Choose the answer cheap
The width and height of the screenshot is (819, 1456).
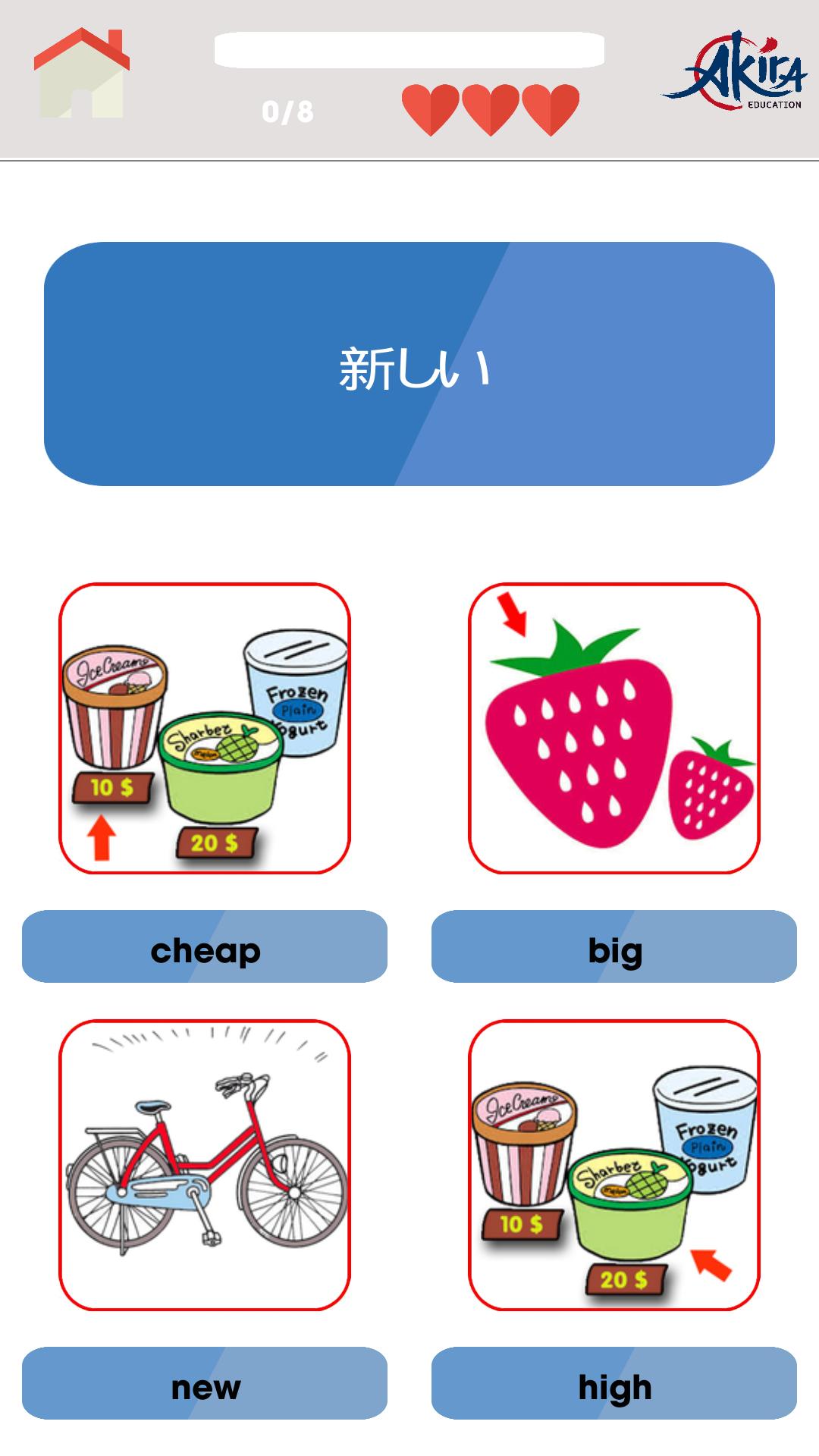click(x=205, y=947)
